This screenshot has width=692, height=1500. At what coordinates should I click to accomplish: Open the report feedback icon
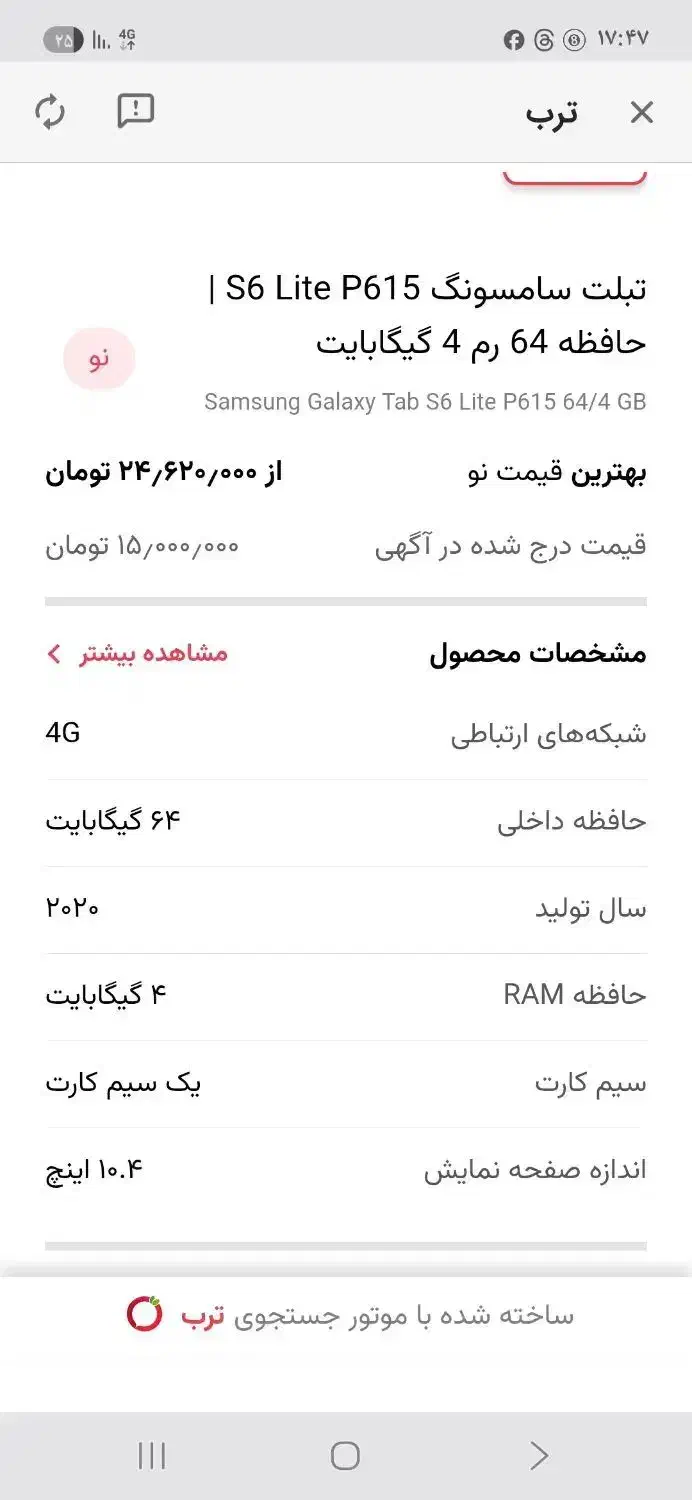click(135, 112)
